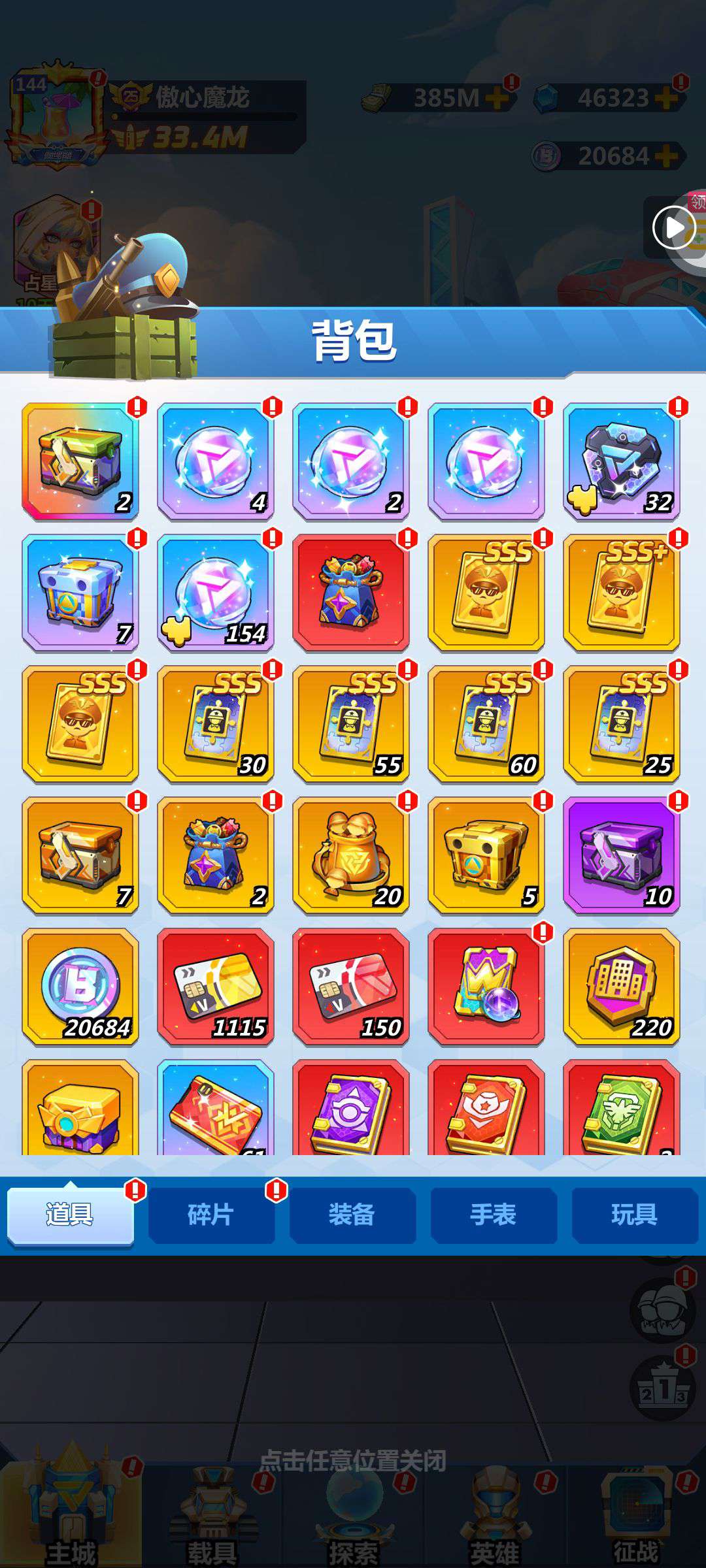
Task: Open the orb item with quantity 154
Action: point(216,593)
